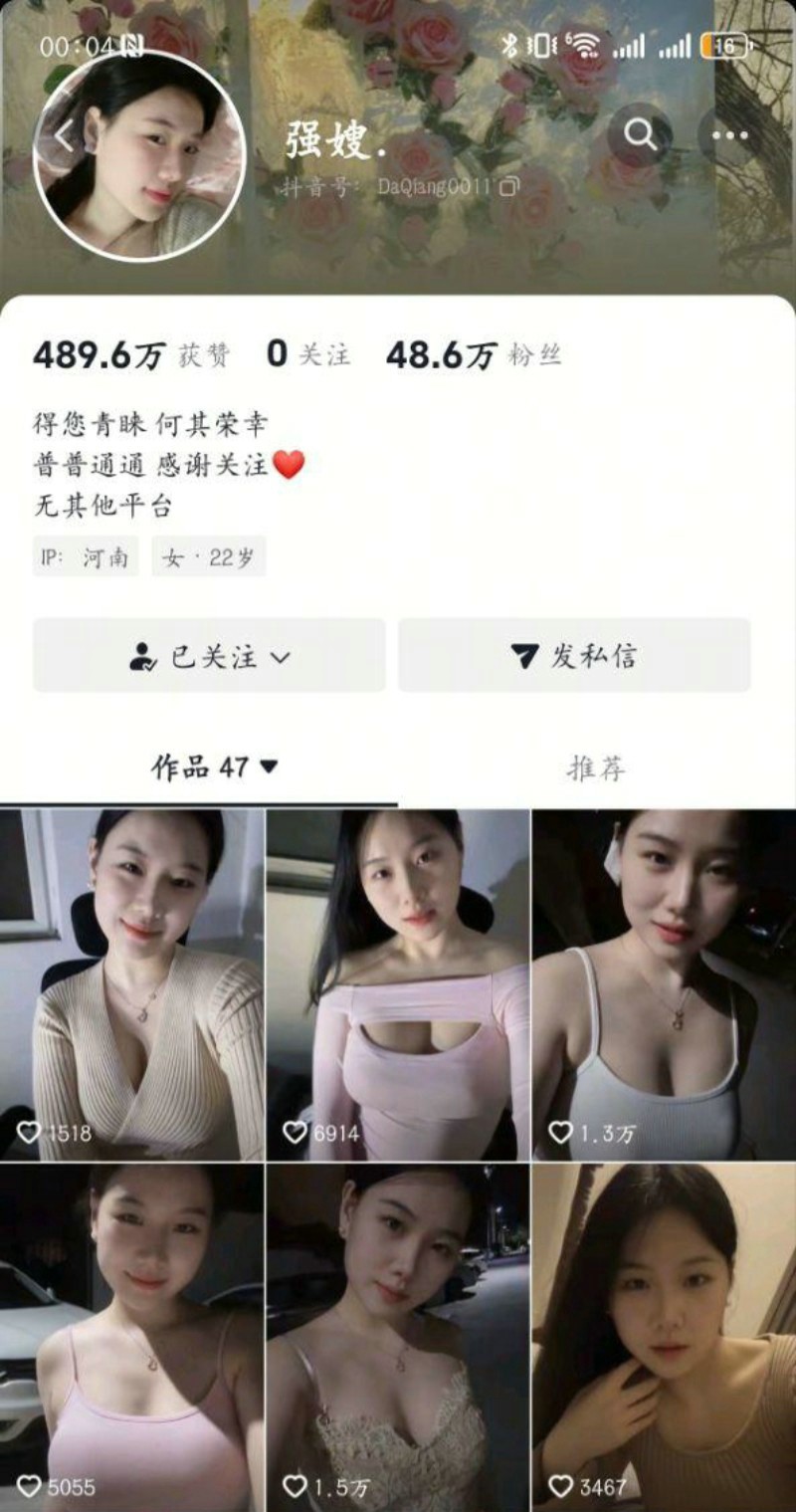This screenshot has height=1512, width=796.
Task: Send a private message via 发私信
Action: (x=574, y=656)
